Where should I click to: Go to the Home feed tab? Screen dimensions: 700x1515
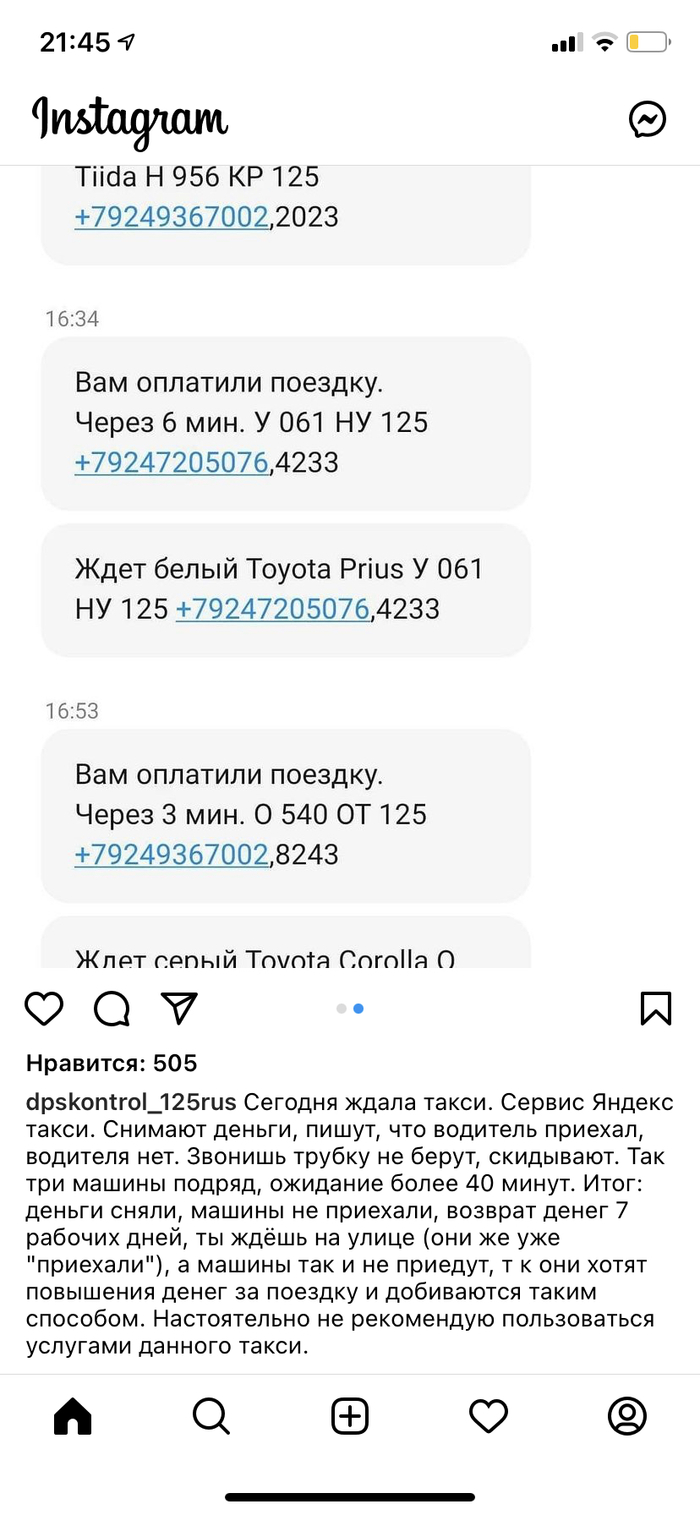click(72, 1415)
